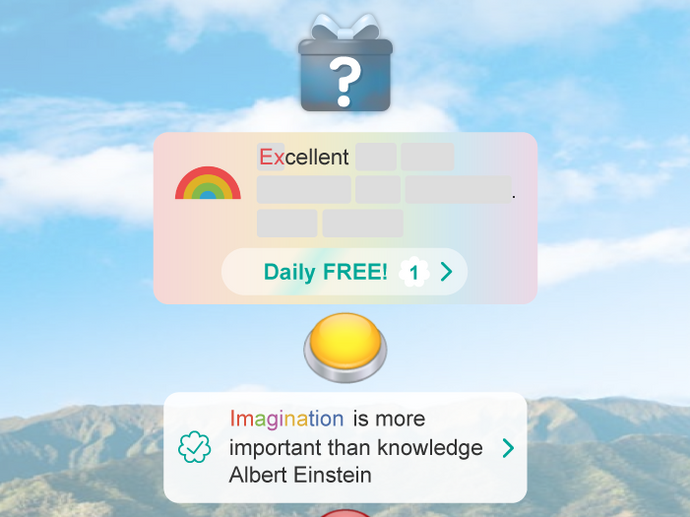Screen dimensions: 690x517
Task: Tap the big yellow button
Action: [345, 346]
